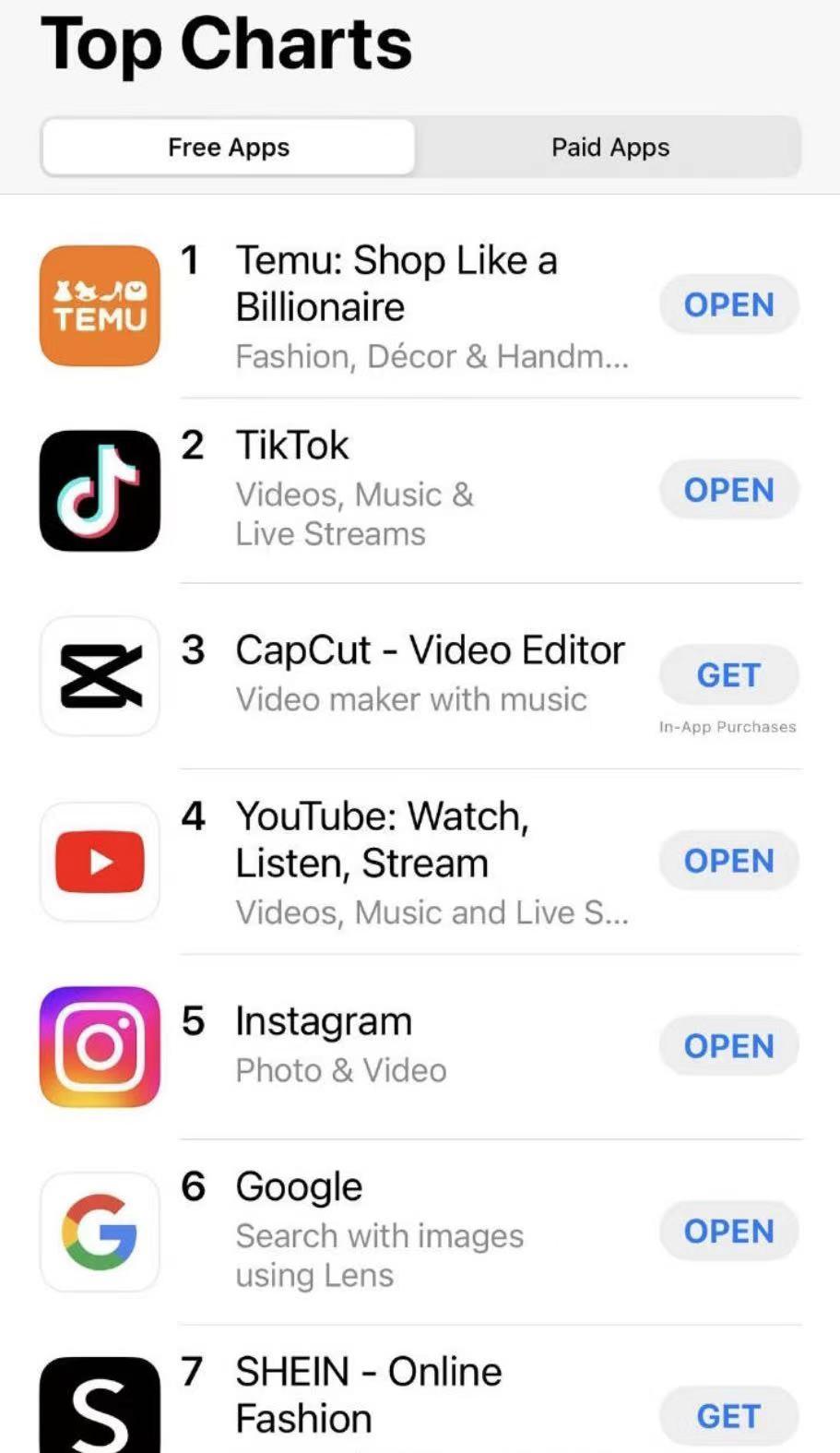Open the Temu app via its button
This screenshot has height=1453, width=840.
coord(728,305)
